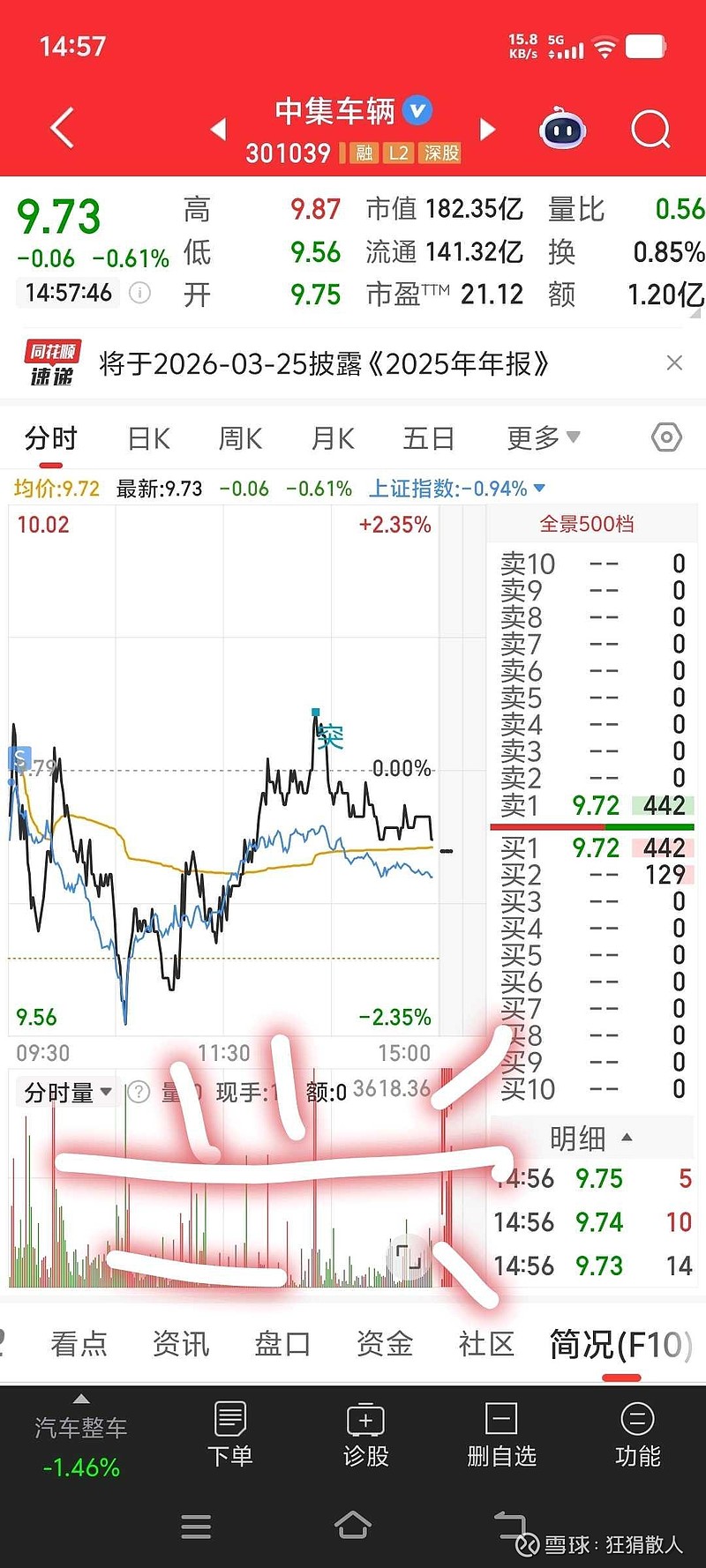Switch to the 日K daily chart tab
The image size is (706, 1568).
tap(146, 437)
